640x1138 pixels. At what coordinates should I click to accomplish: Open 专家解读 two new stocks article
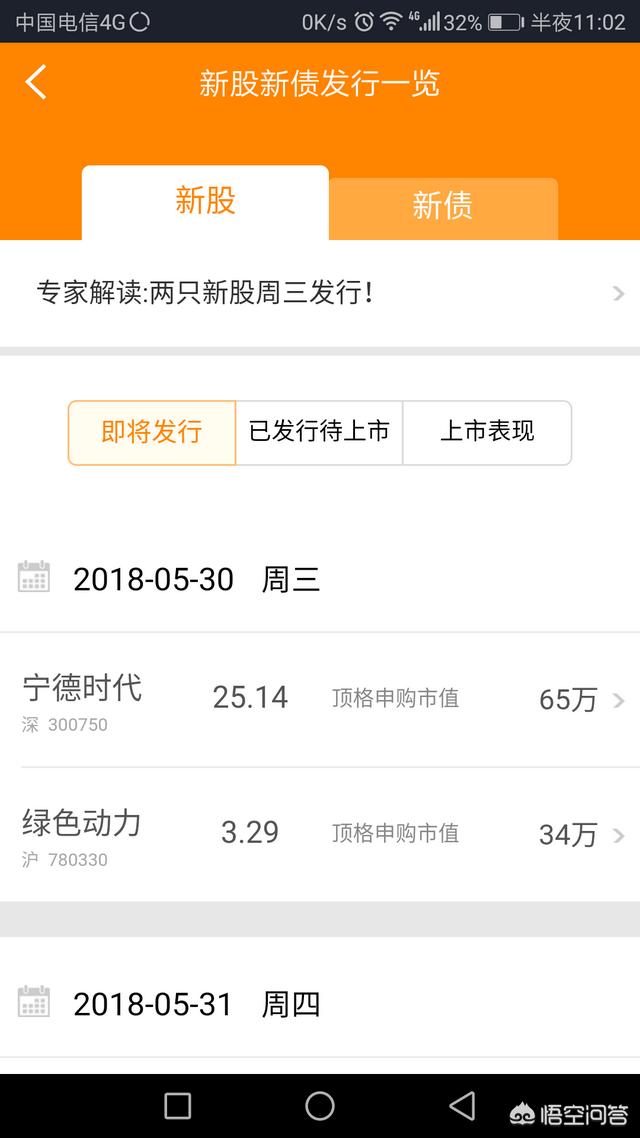pyautogui.click(x=320, y=293)
